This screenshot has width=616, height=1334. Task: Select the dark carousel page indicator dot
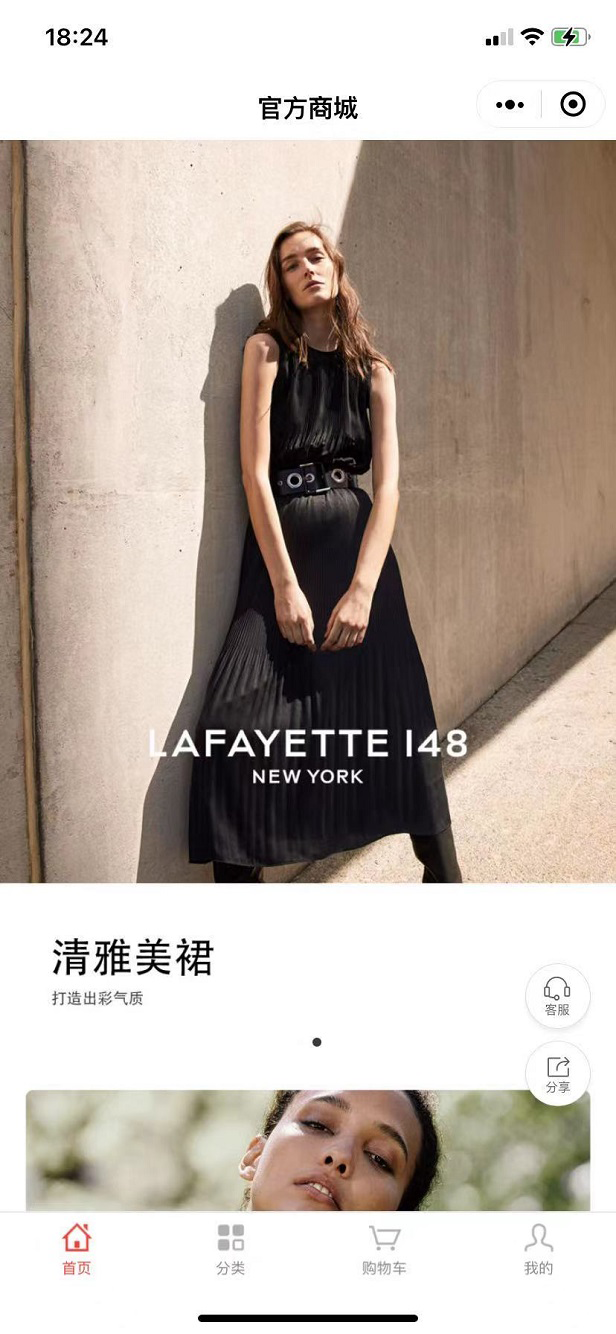[317, 1042]
